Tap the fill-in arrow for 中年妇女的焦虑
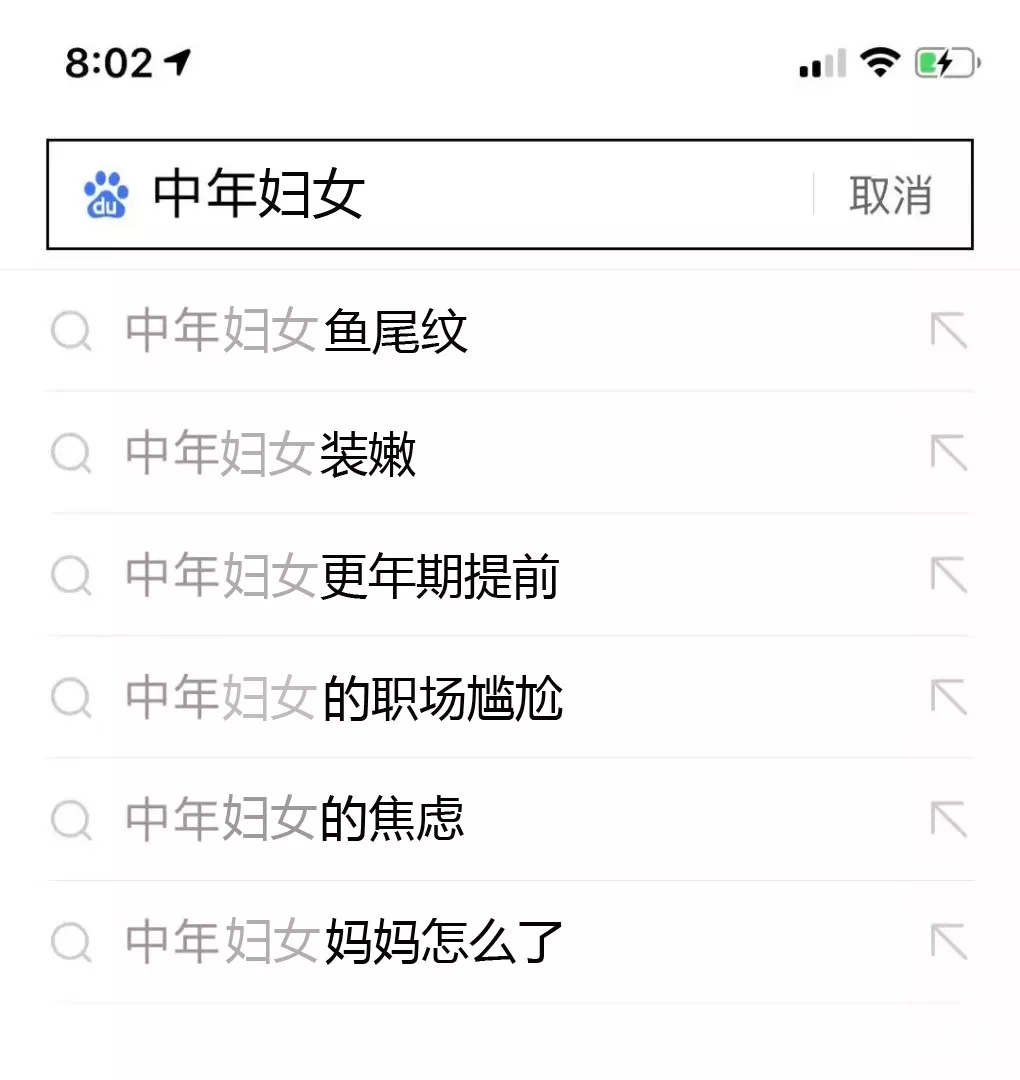Viewport: 1020px width, 1080px height. pos(947,820)
